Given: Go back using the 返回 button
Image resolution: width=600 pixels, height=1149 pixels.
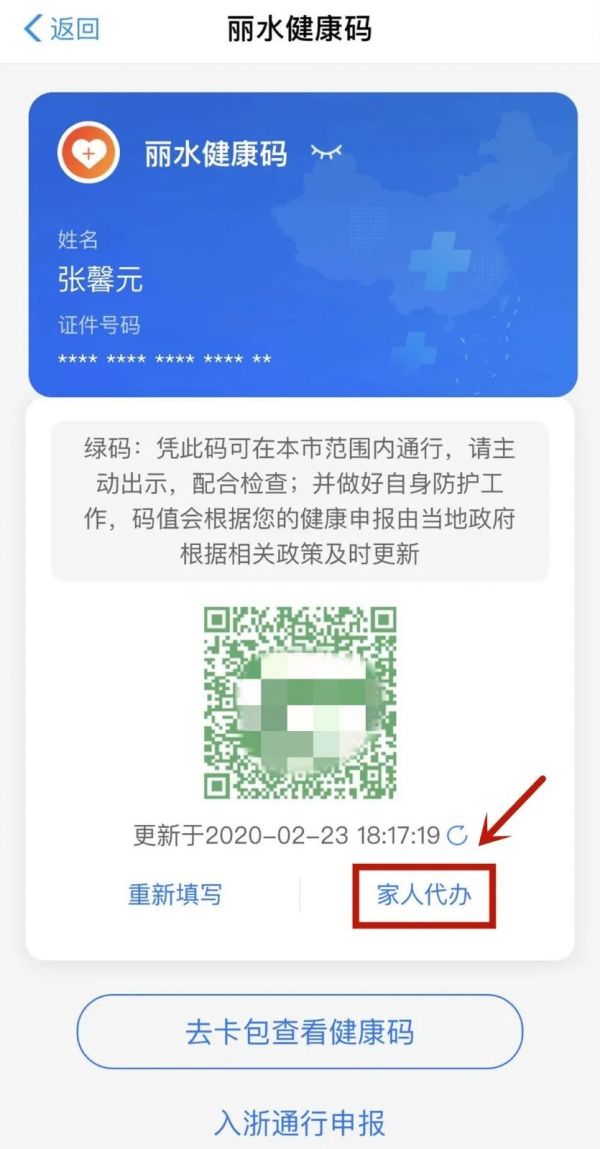Looking at the screenshot, I should point(62,29).
